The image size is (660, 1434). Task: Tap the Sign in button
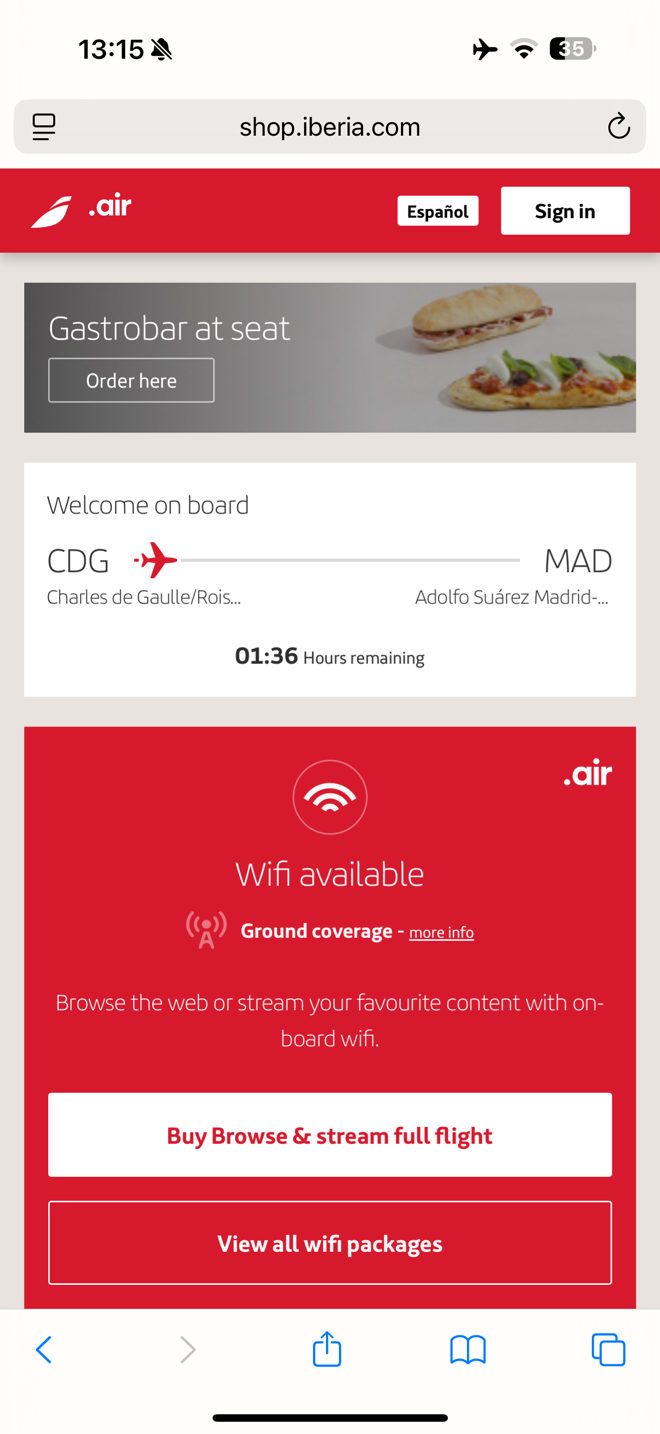pos(565,211)
